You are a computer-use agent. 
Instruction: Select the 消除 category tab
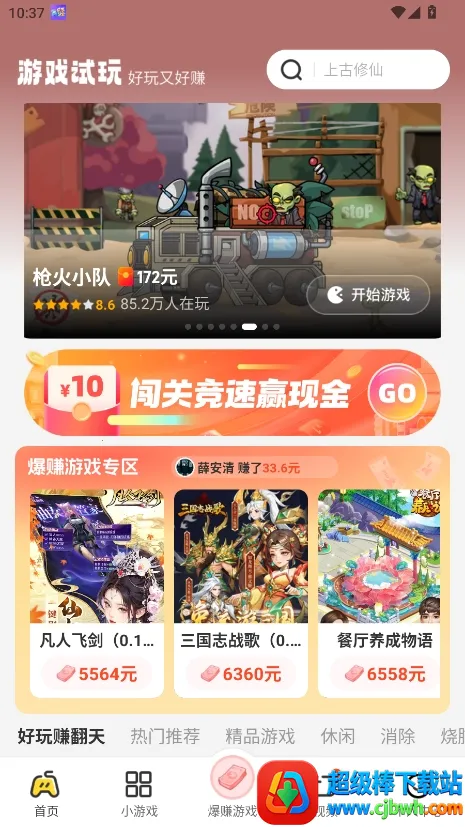pyautogui.click(x=398, y=736)
